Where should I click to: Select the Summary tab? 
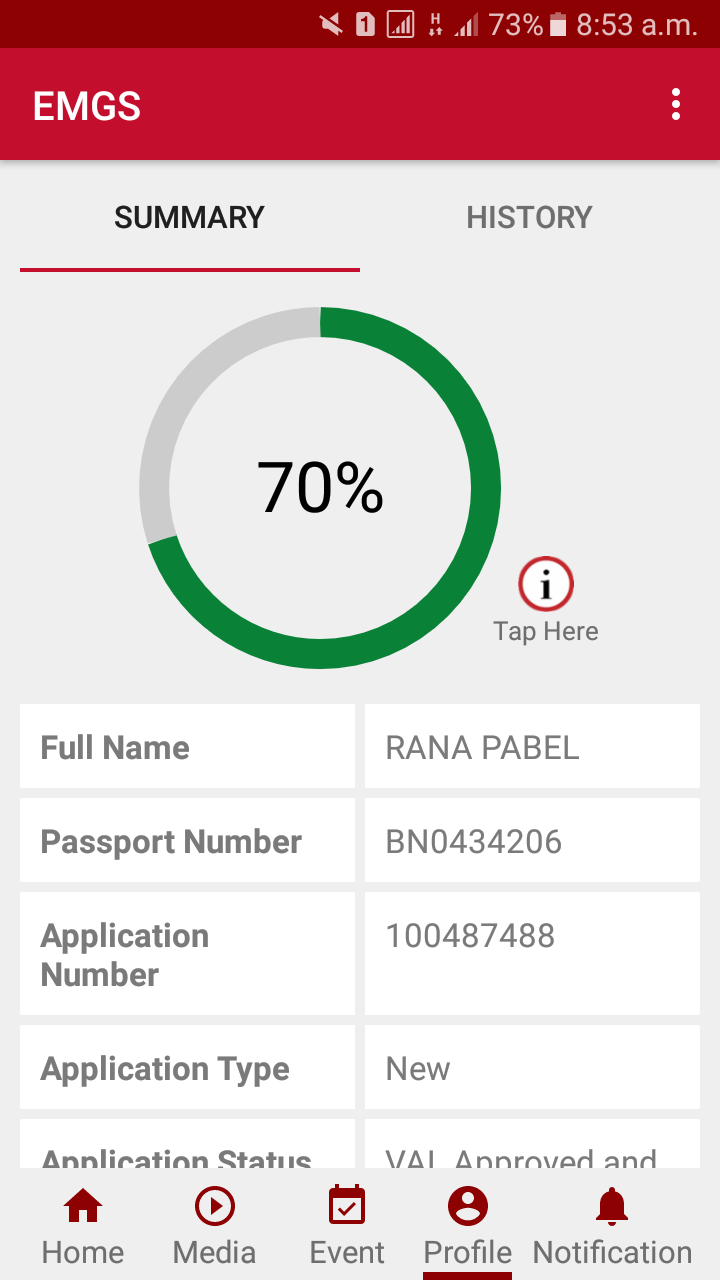(189, 218)
